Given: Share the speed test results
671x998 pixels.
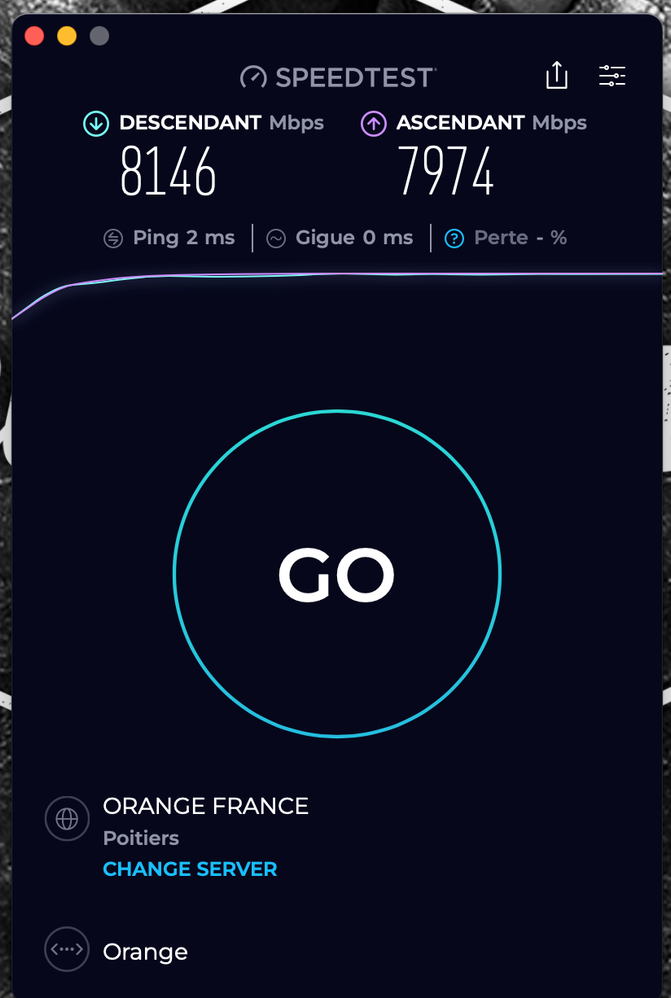Looking at the screenshot, I should (557, 75).
